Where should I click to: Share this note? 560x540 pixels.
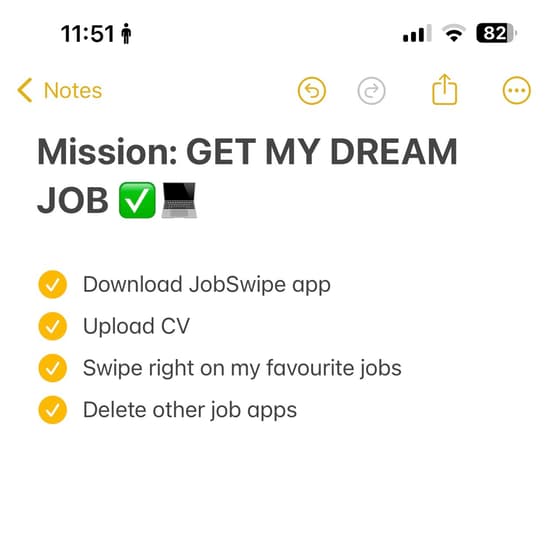coord(445,89)
